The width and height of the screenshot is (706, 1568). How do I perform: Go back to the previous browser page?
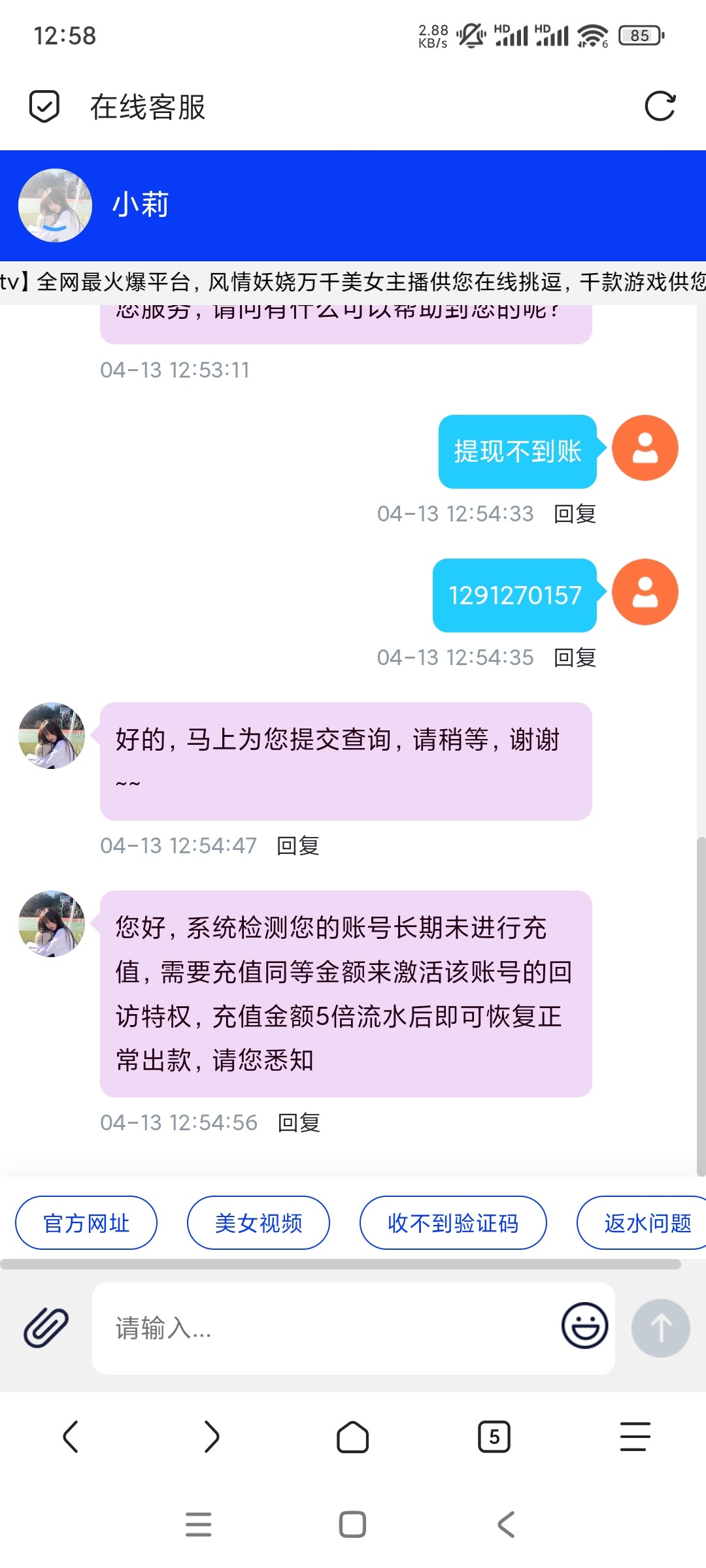71,1437
